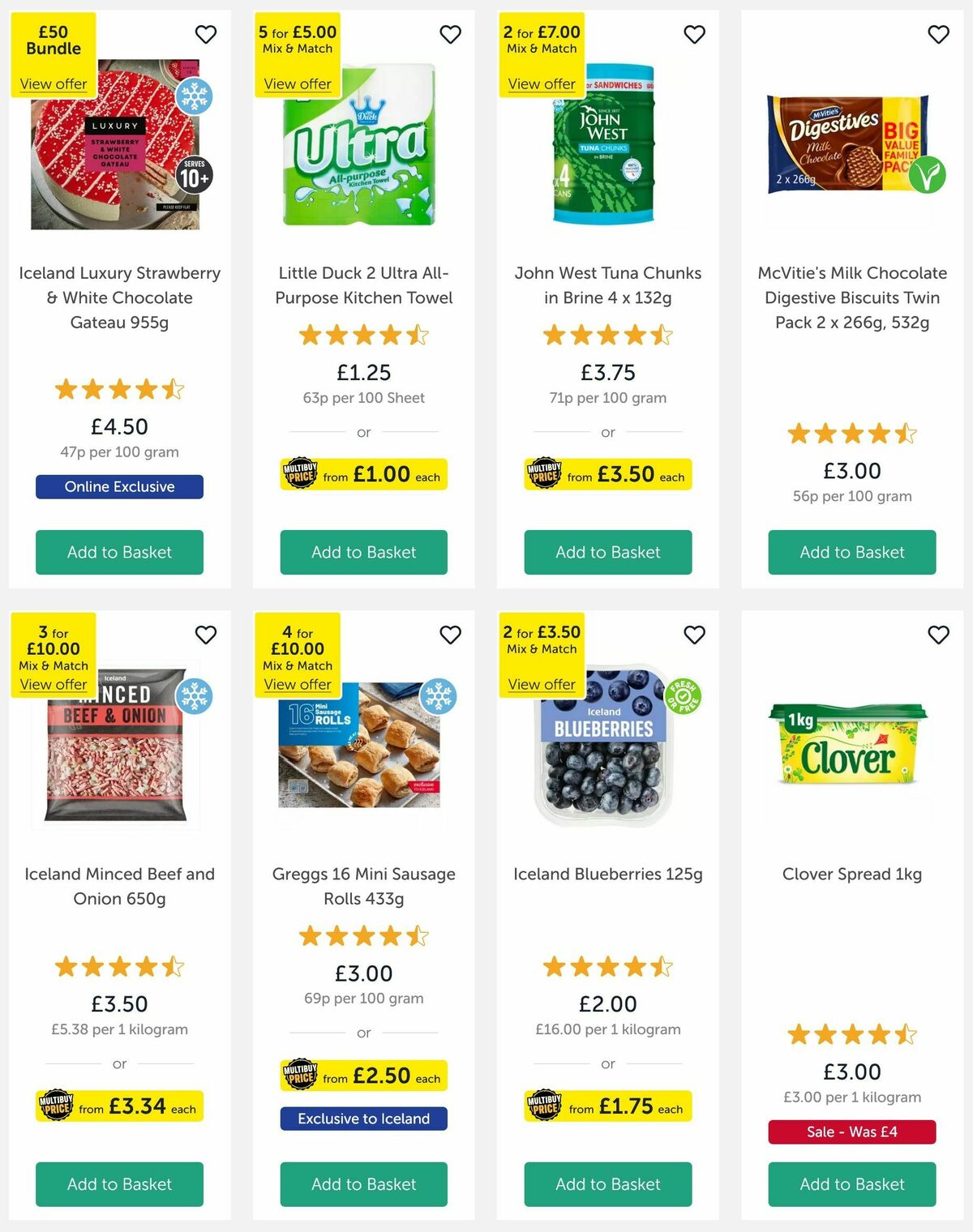Open the 4 for £10.00 Mix & Match offer
The width and height of the screenshot is (973, 1232).
click(299, 685)
